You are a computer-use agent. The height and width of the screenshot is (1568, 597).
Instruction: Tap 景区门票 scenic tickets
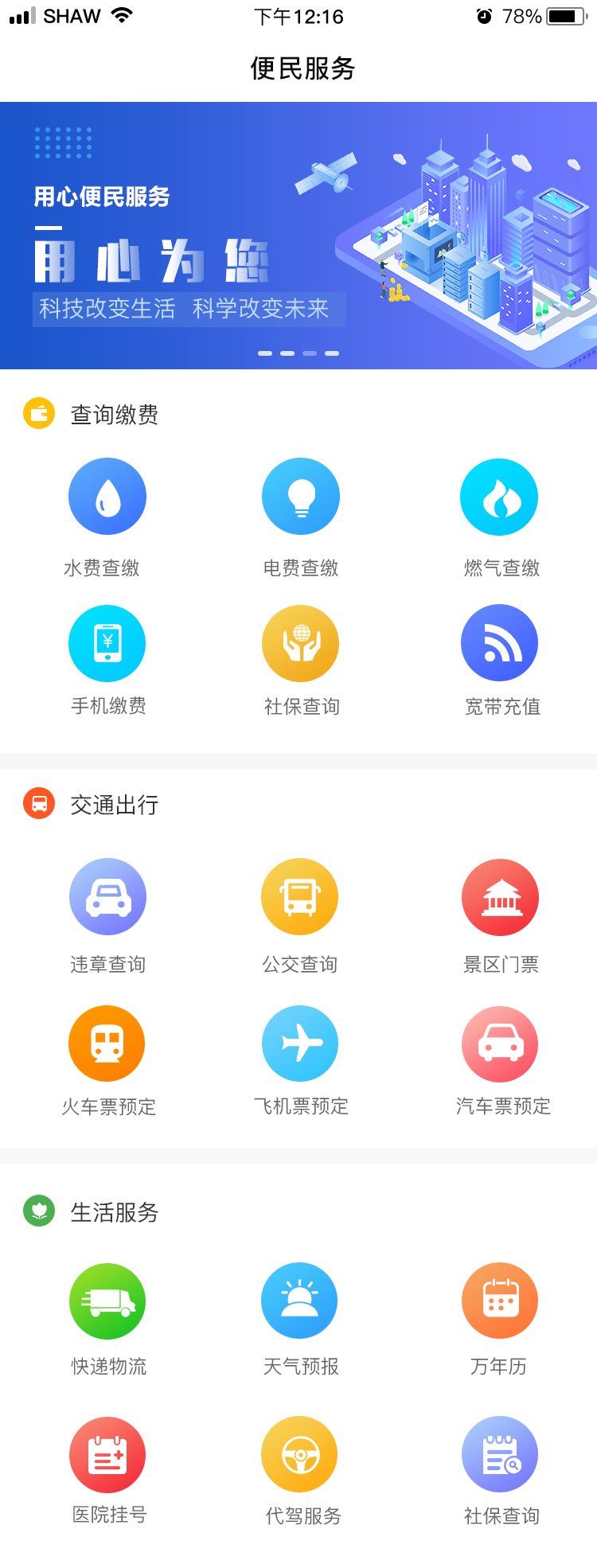pos(500,898)
